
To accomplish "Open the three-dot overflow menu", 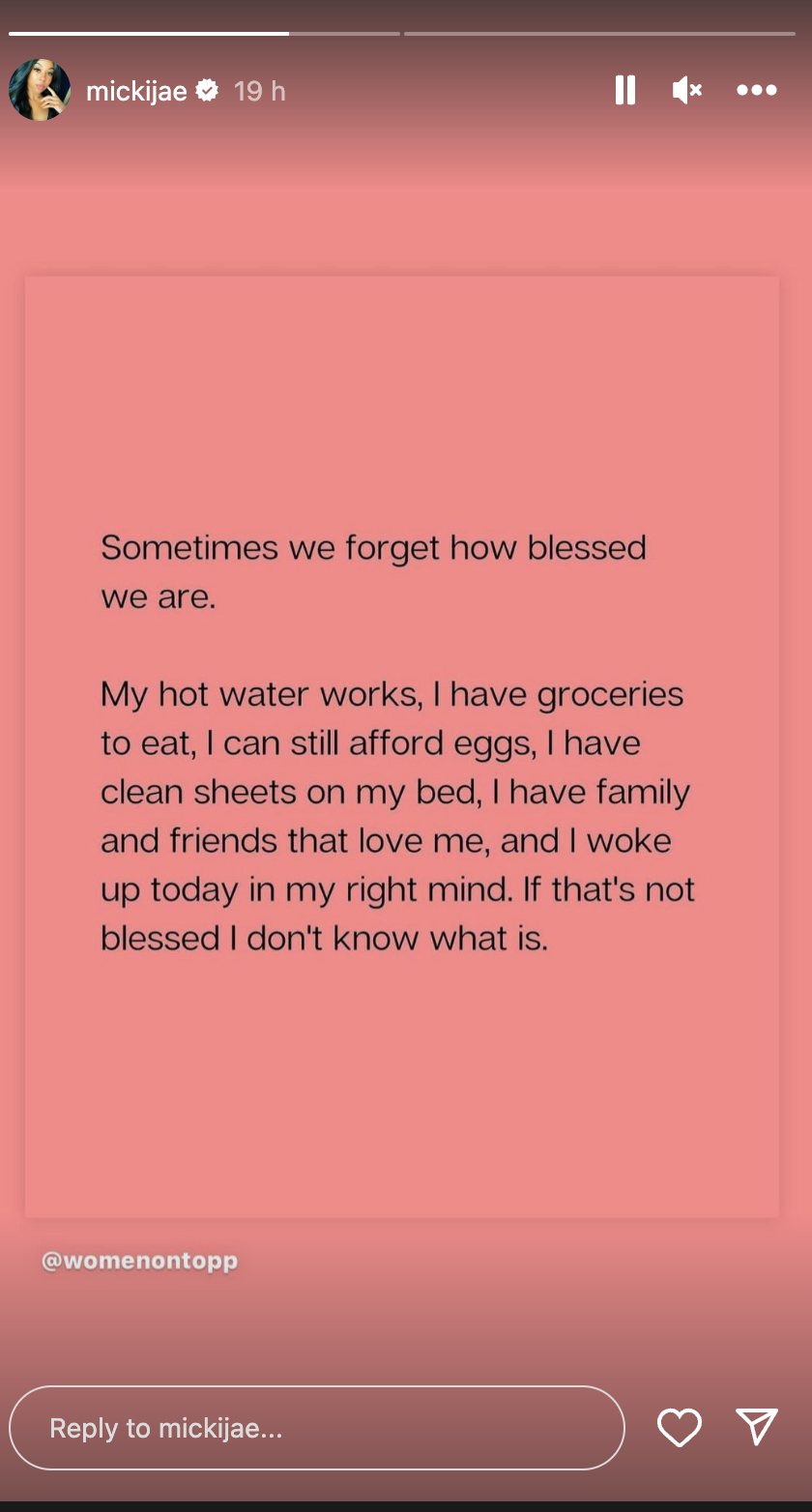I will pos(757,91).
